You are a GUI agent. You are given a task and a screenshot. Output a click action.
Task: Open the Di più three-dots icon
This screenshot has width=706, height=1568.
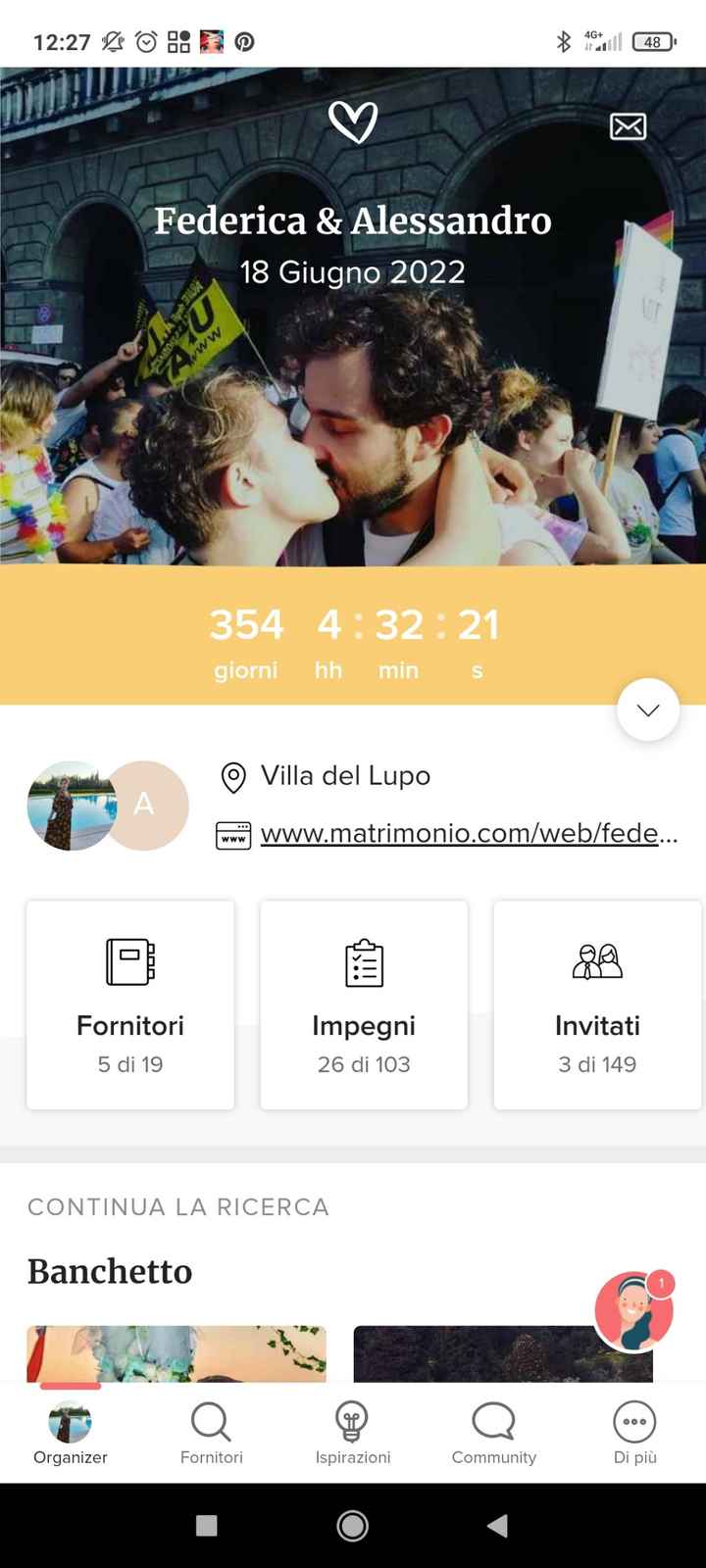point(634,1420)
